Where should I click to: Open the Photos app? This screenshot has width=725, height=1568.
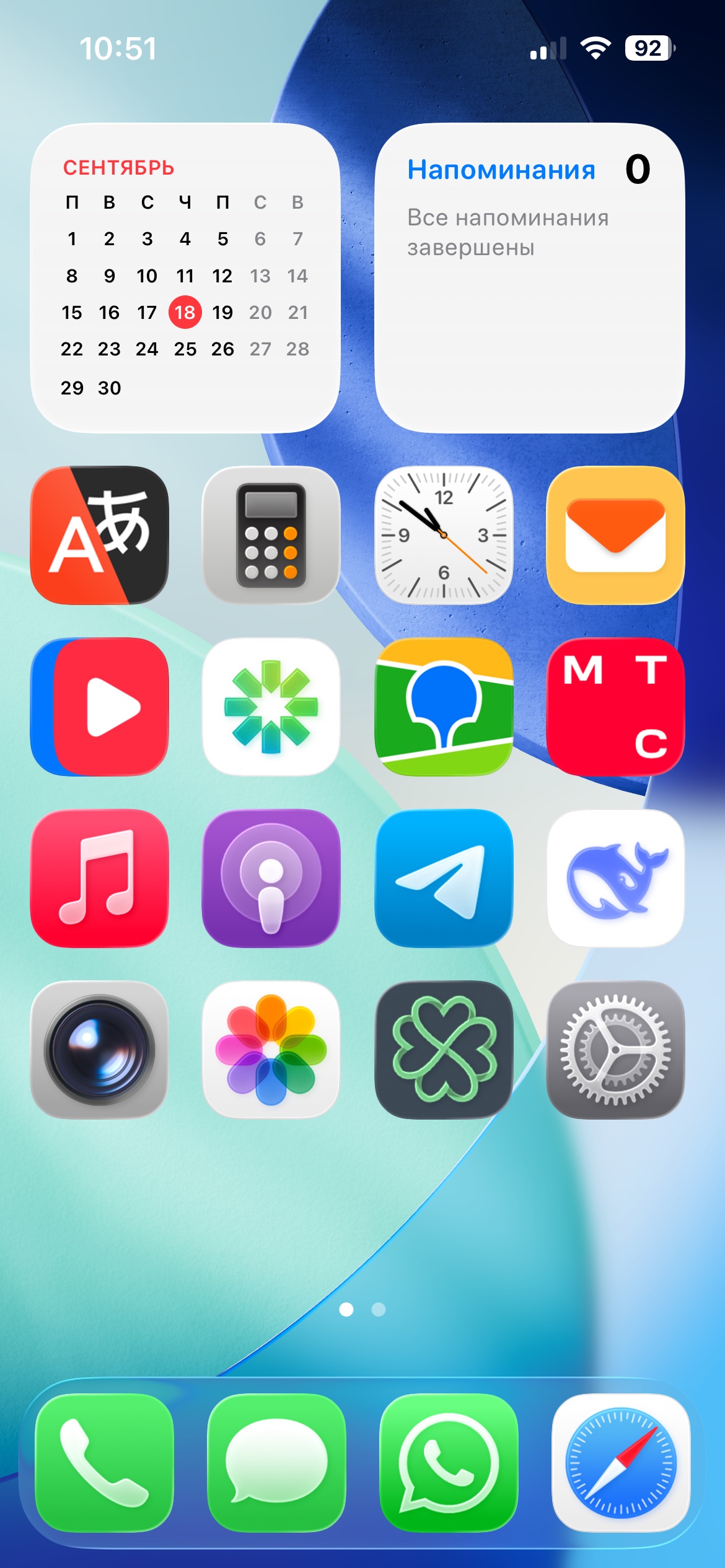271,1050
